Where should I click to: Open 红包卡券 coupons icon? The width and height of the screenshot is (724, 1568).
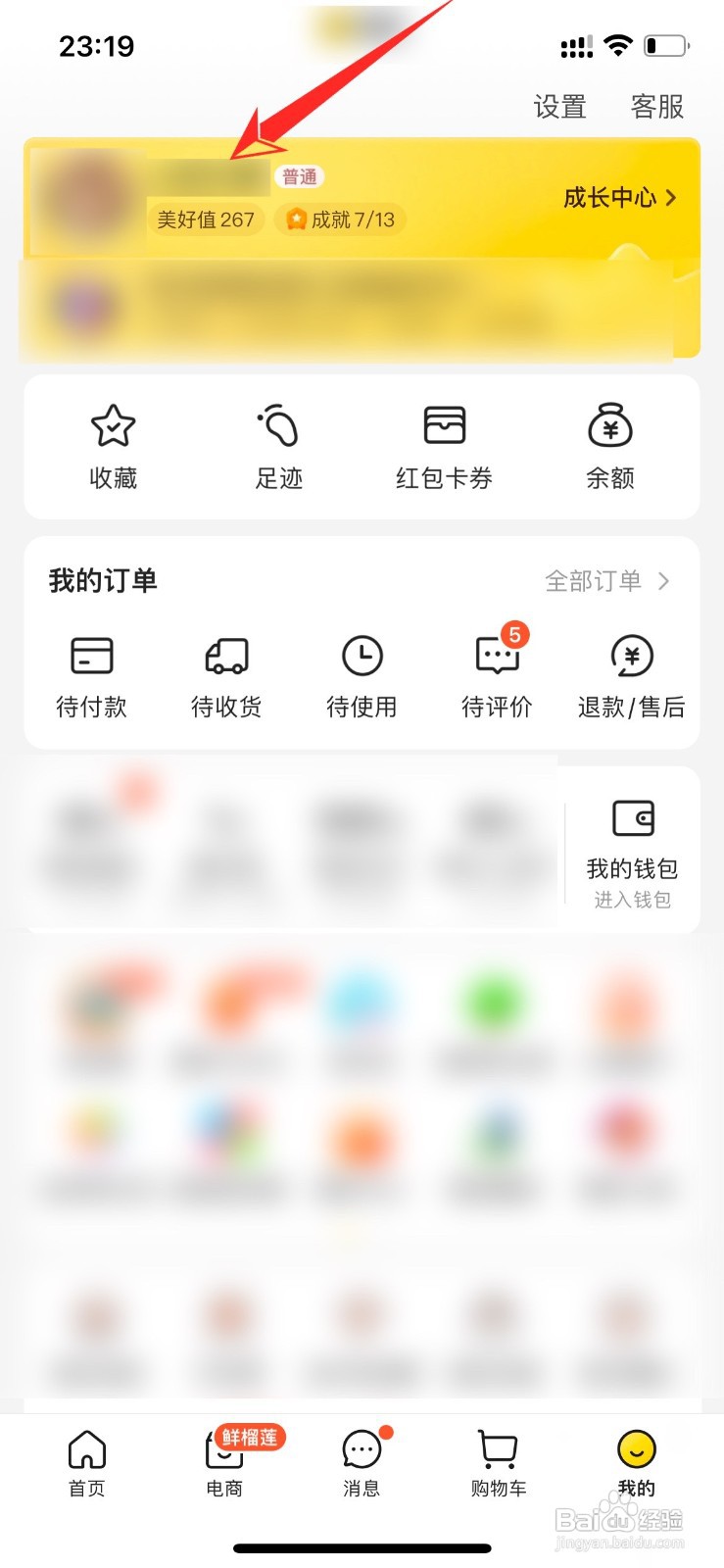pyautogui.click(x=444, y=446)
